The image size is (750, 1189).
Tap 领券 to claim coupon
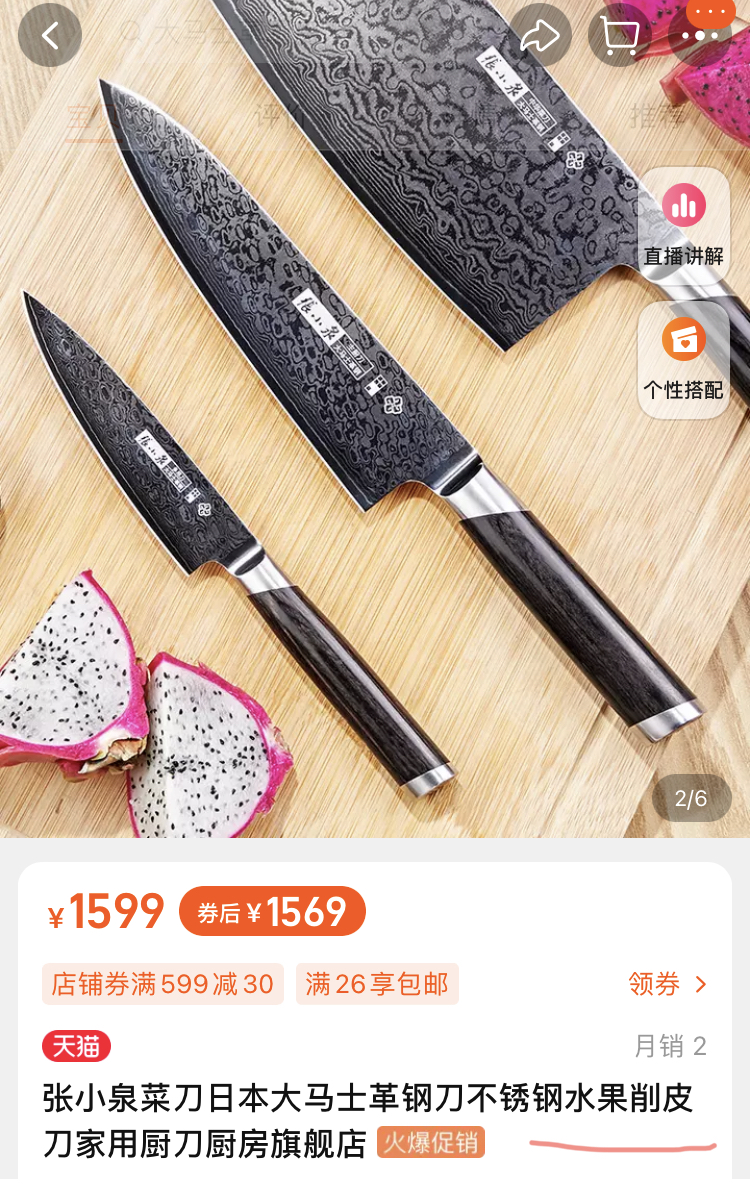click(x=668, y=984)
